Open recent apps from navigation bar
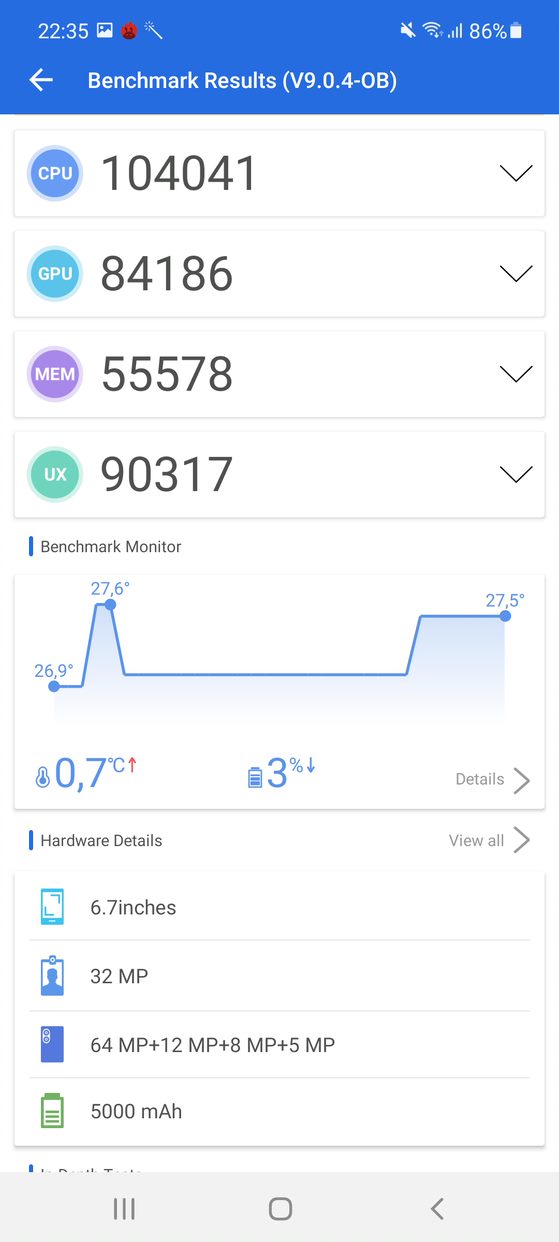 click(x=124, y=1209)
